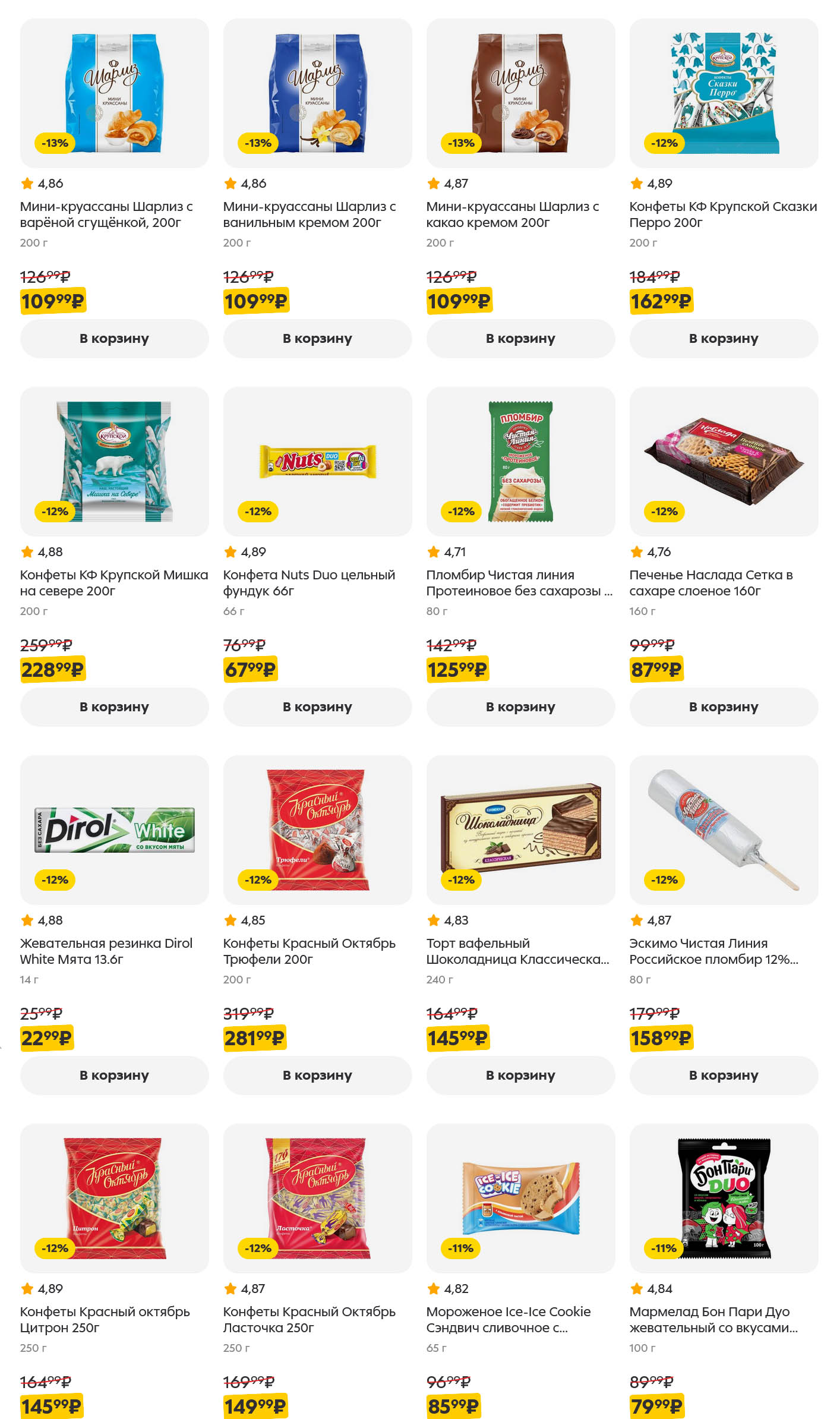The image size is (840, 1419).
Task: Add Шарлиз croissants with варёной сгущёнкой to cart
Action: tap(114, 339)
